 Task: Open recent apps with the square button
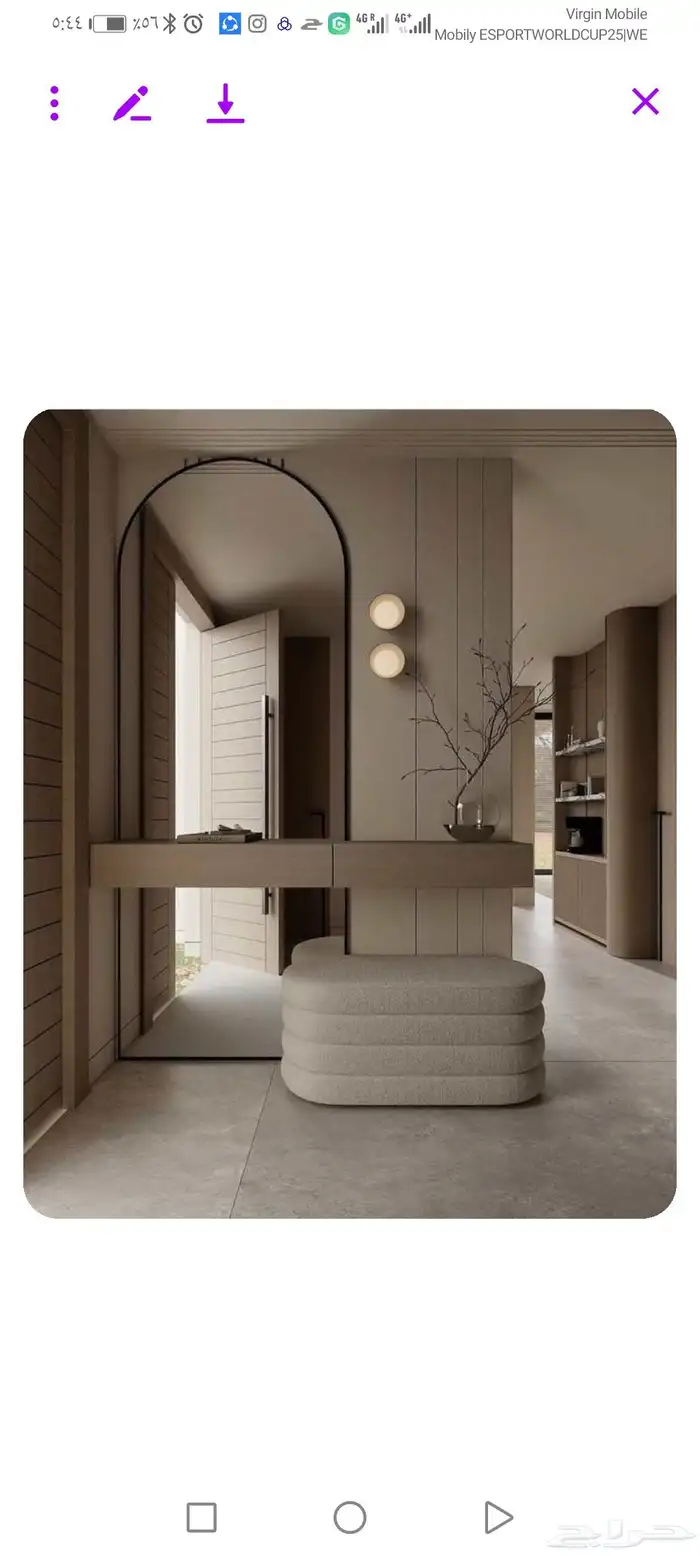[201, 1517]
